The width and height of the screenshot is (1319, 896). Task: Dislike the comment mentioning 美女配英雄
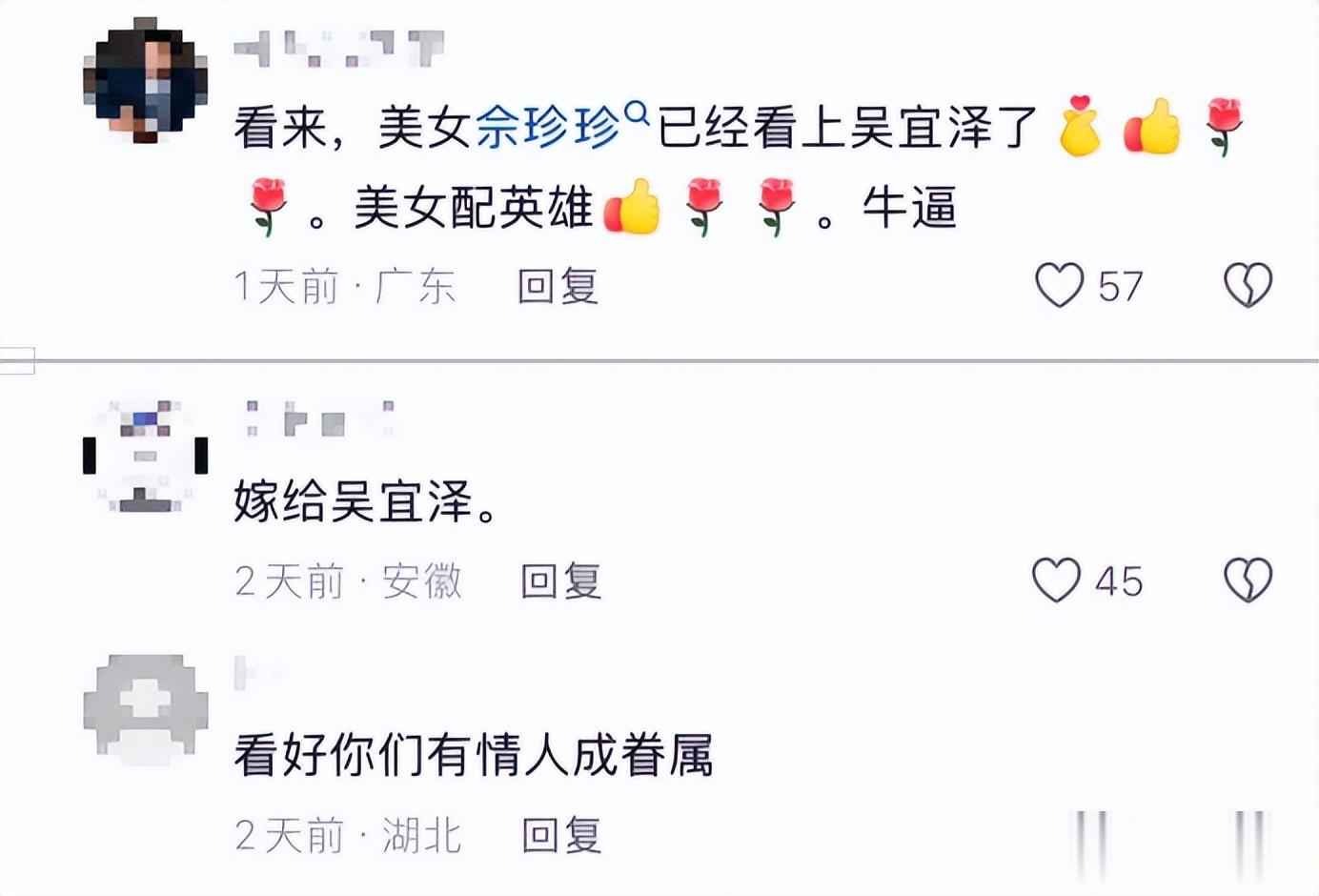coord(1248,285)
